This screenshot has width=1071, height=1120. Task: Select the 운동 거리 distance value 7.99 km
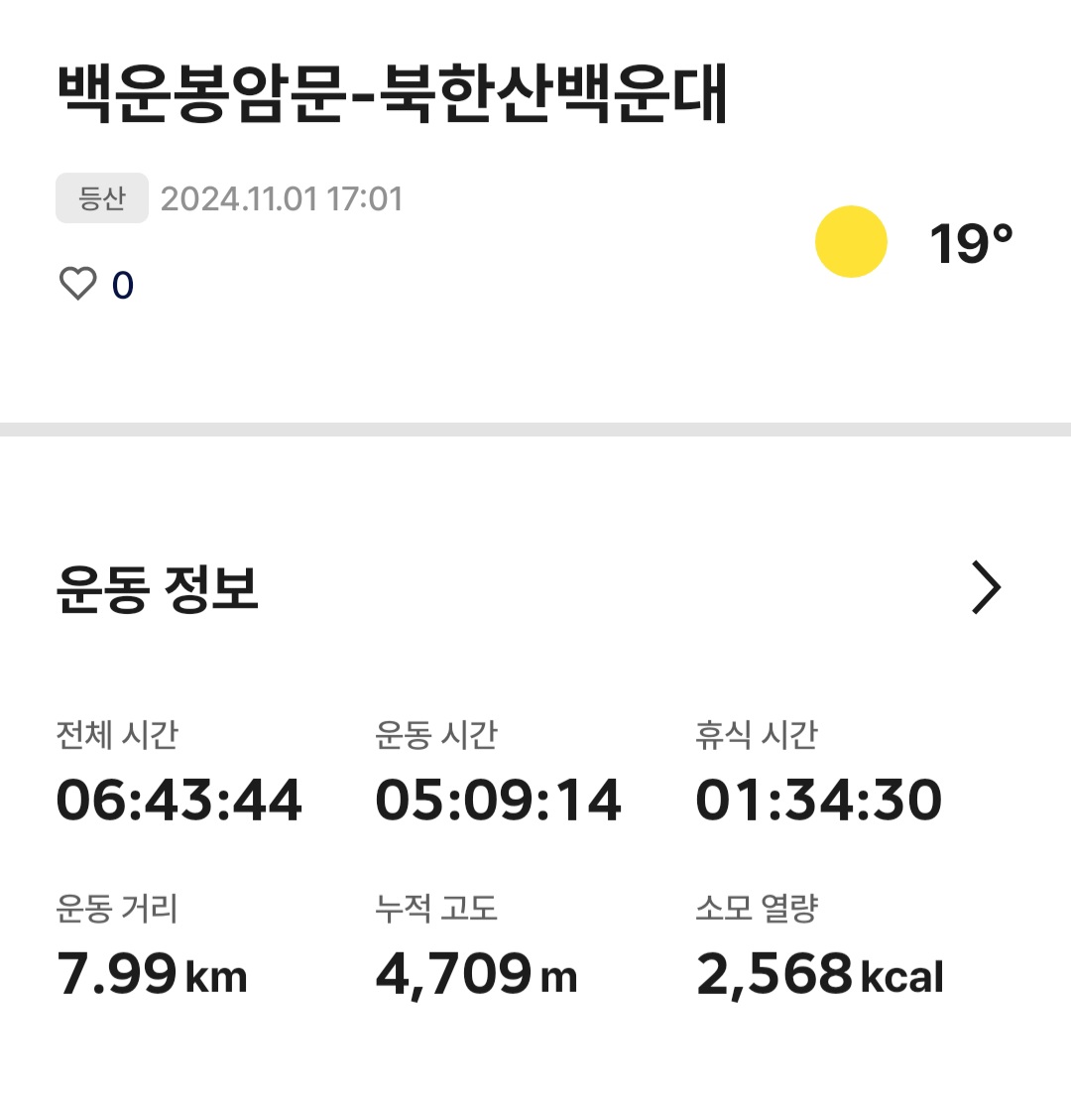click(x=149, y=973)
